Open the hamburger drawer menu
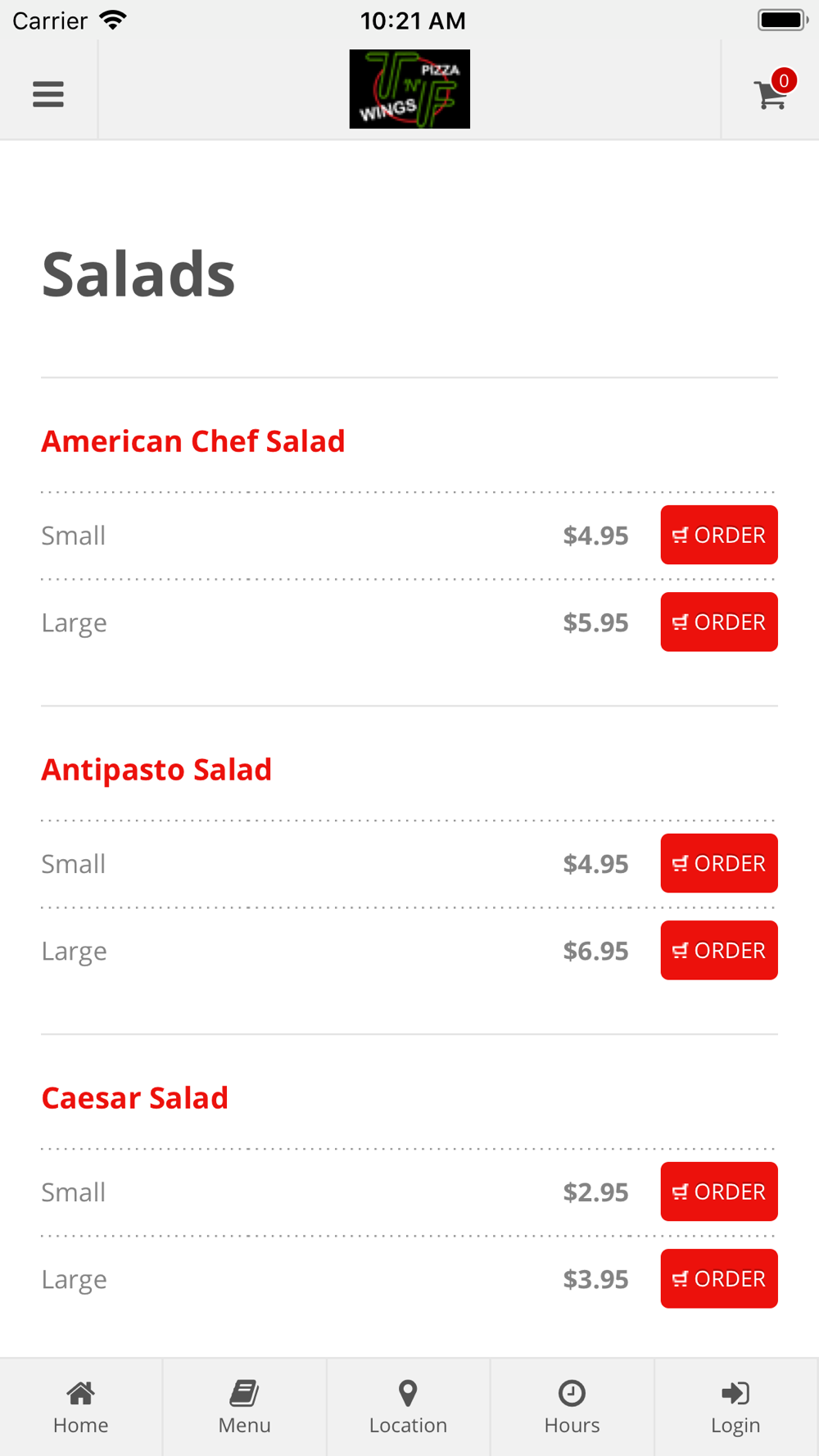 pos(48,94)
